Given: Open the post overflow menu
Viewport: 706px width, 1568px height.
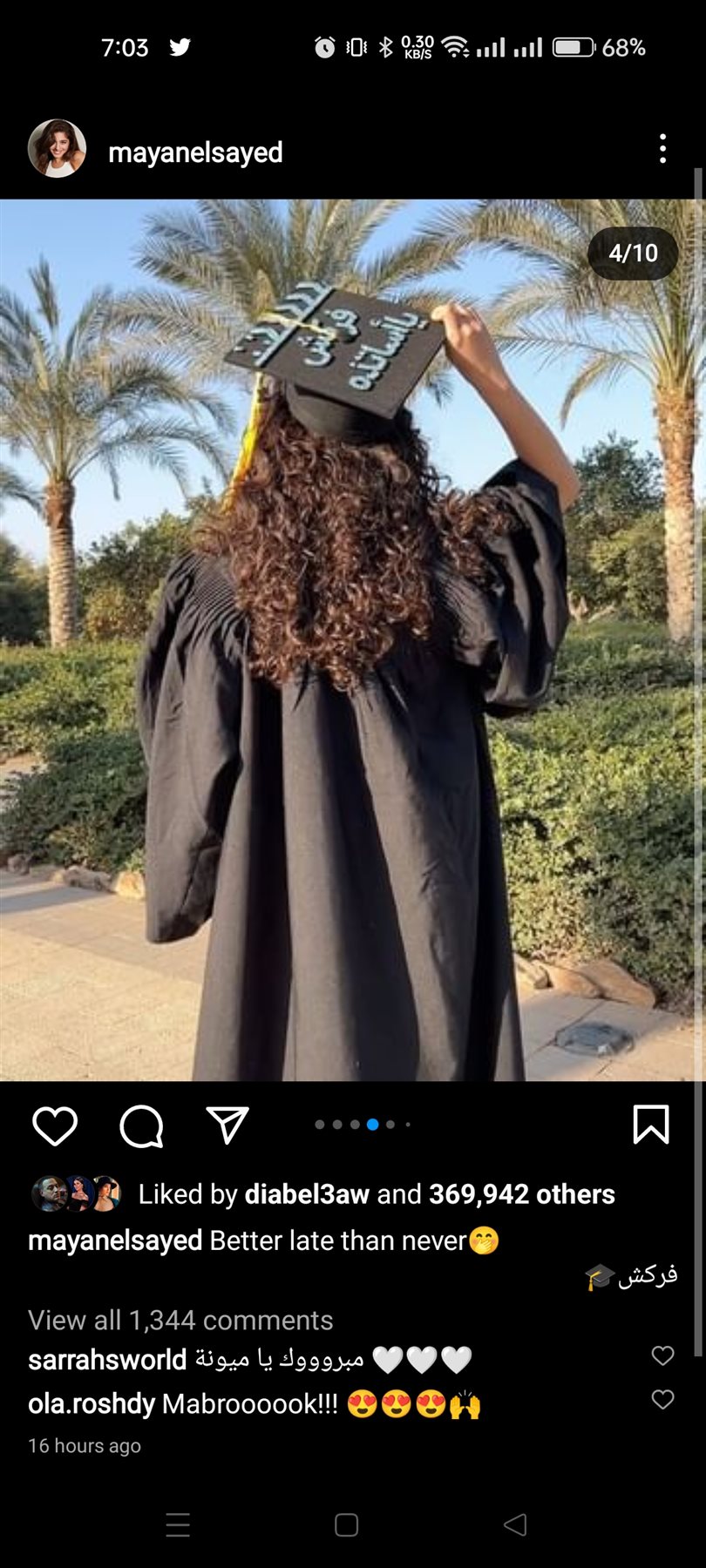Looking at the screenshot, I should (x=662, y=149).
